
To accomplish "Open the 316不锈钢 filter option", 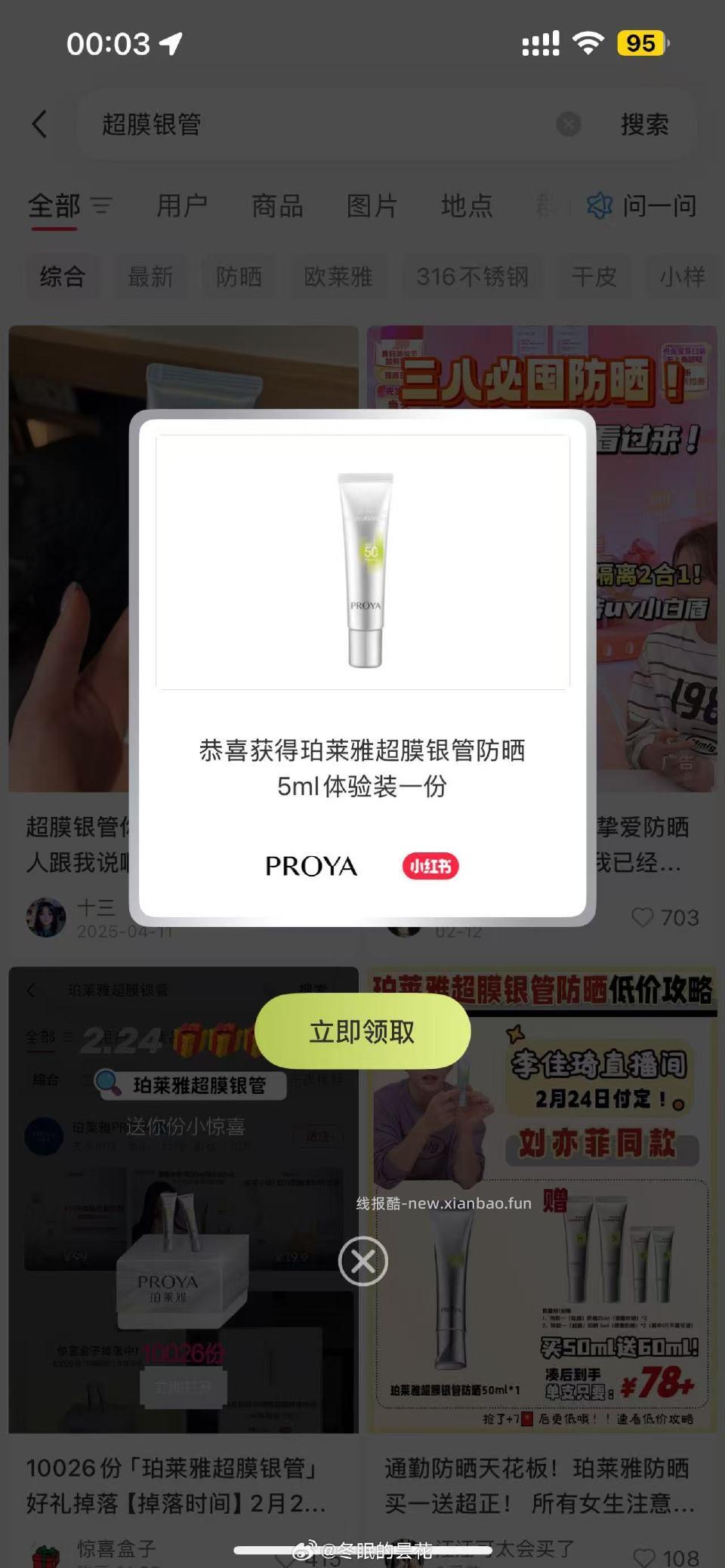I will [474, 277].
